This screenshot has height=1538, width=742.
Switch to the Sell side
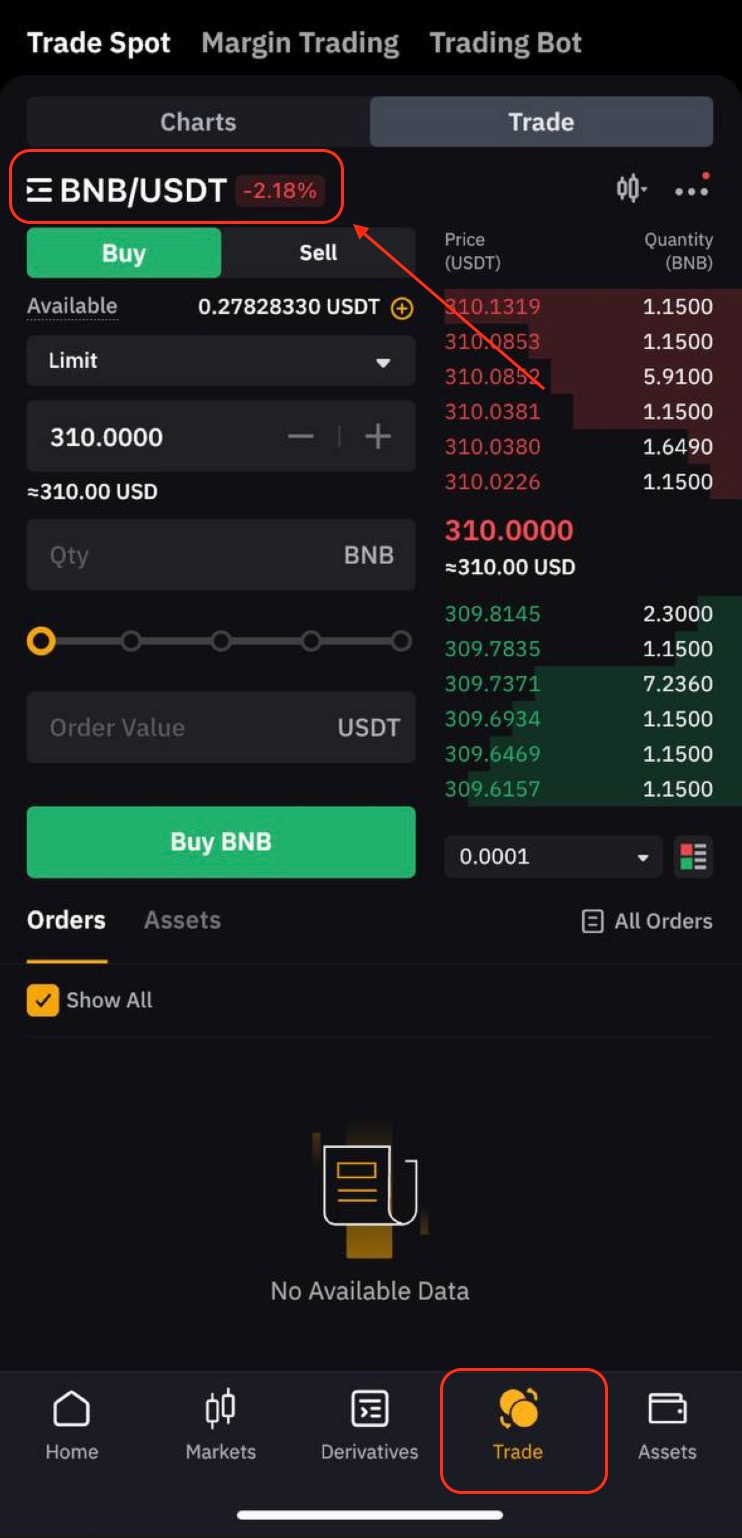318,253
